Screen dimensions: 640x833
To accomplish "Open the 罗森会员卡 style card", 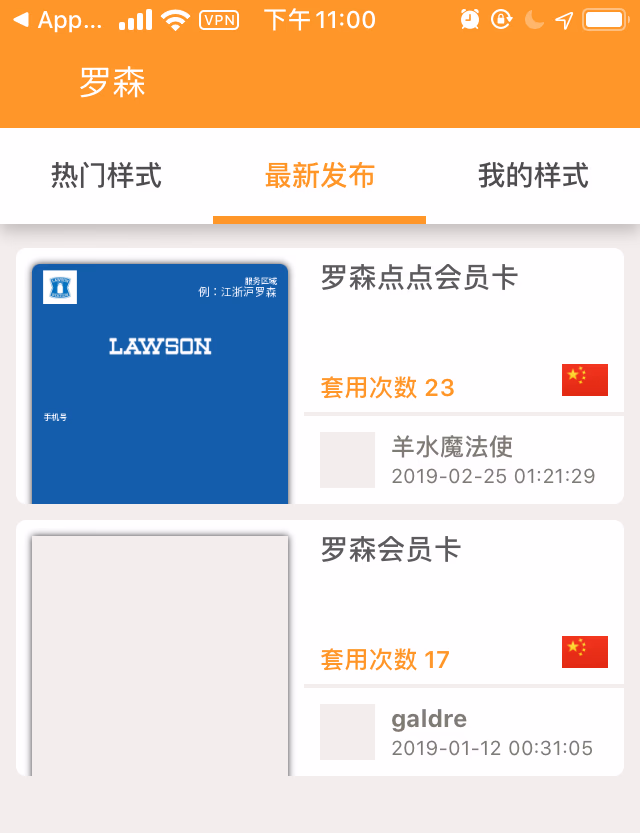I will (391, 550).
